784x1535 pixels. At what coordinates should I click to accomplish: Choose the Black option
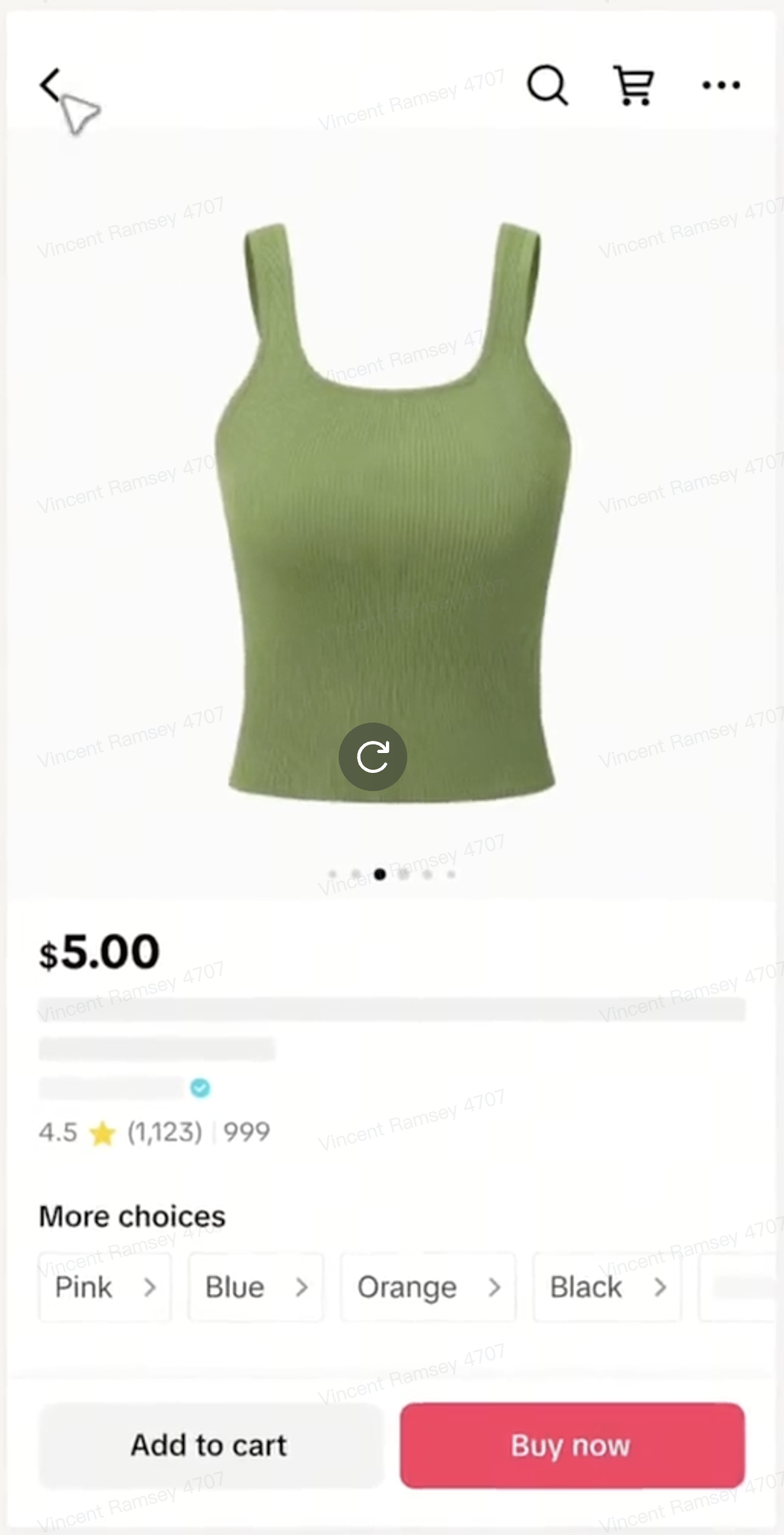[607, 1287]
